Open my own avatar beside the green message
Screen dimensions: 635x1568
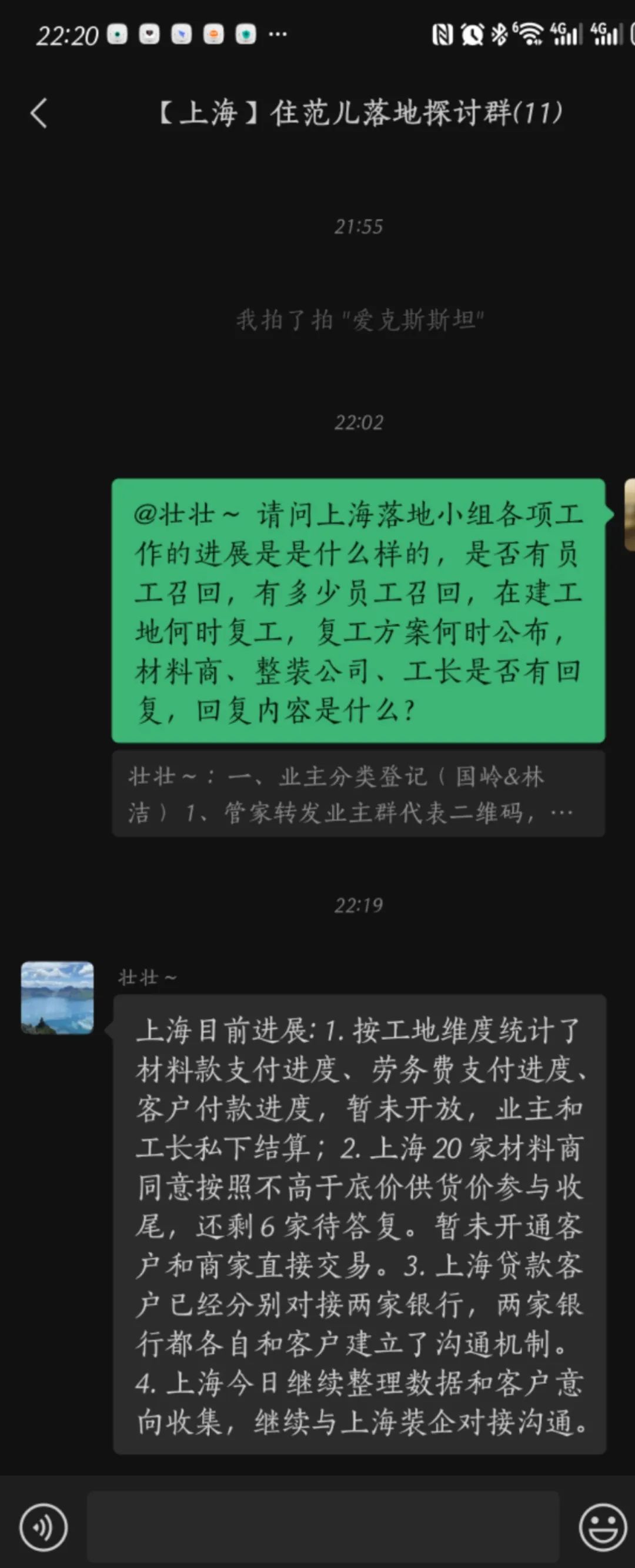[630, 515]
